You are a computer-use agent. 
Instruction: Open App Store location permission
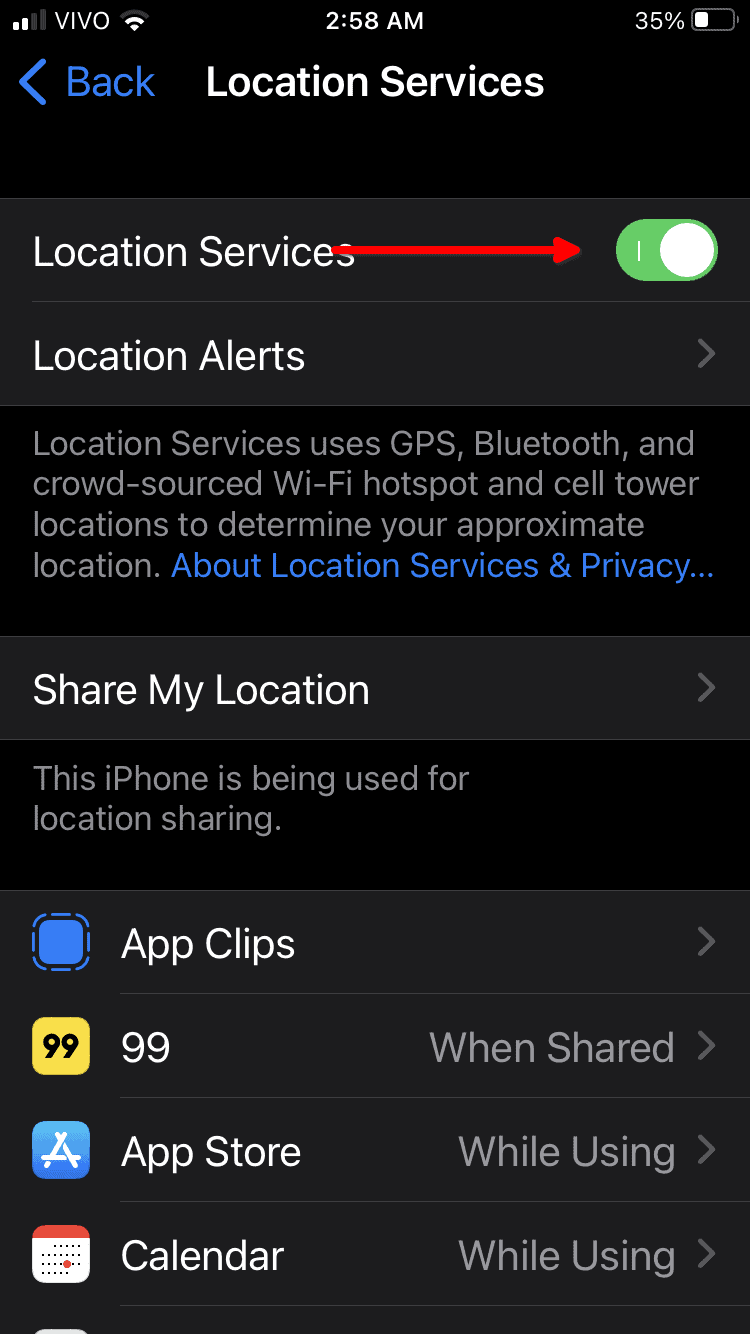pos(375,1151)
